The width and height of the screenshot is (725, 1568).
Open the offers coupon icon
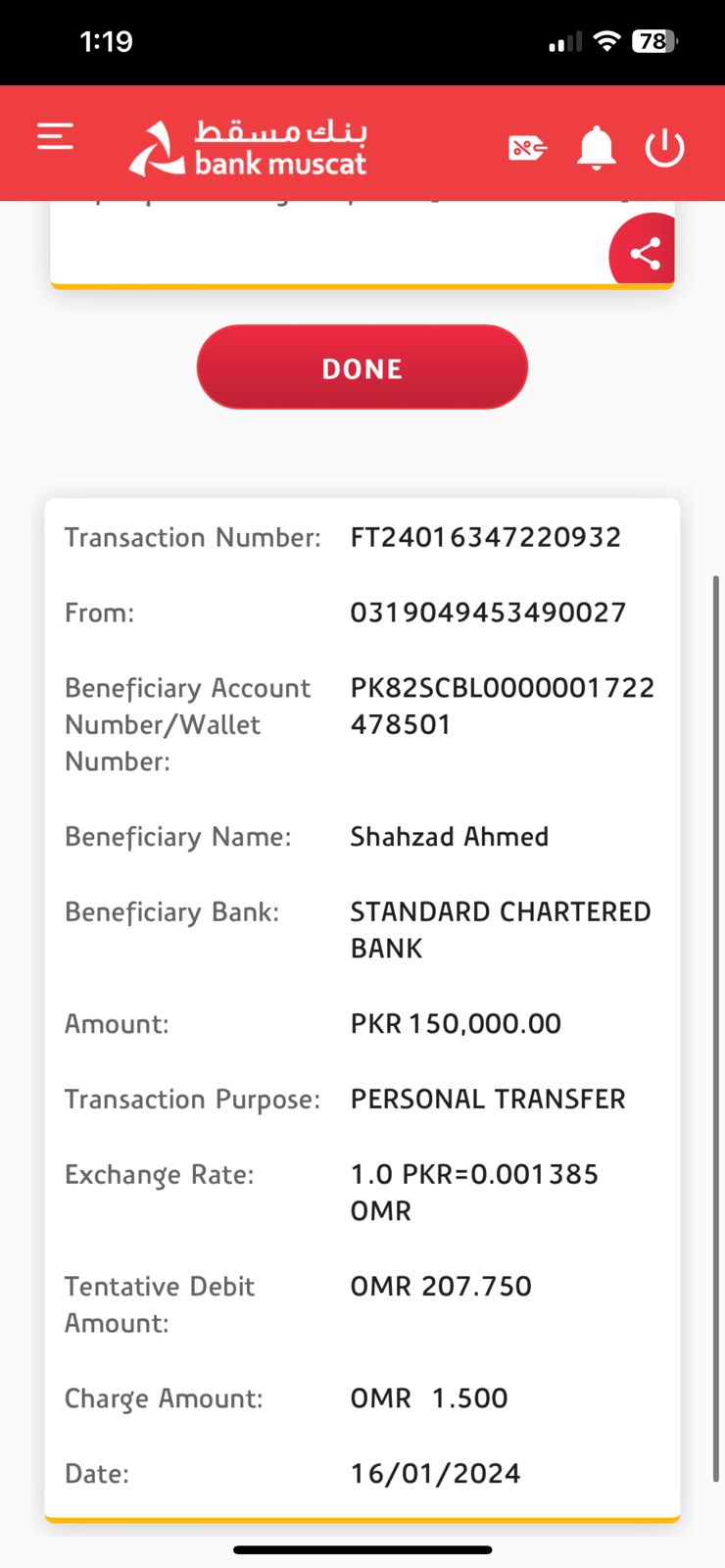point(527,148)
